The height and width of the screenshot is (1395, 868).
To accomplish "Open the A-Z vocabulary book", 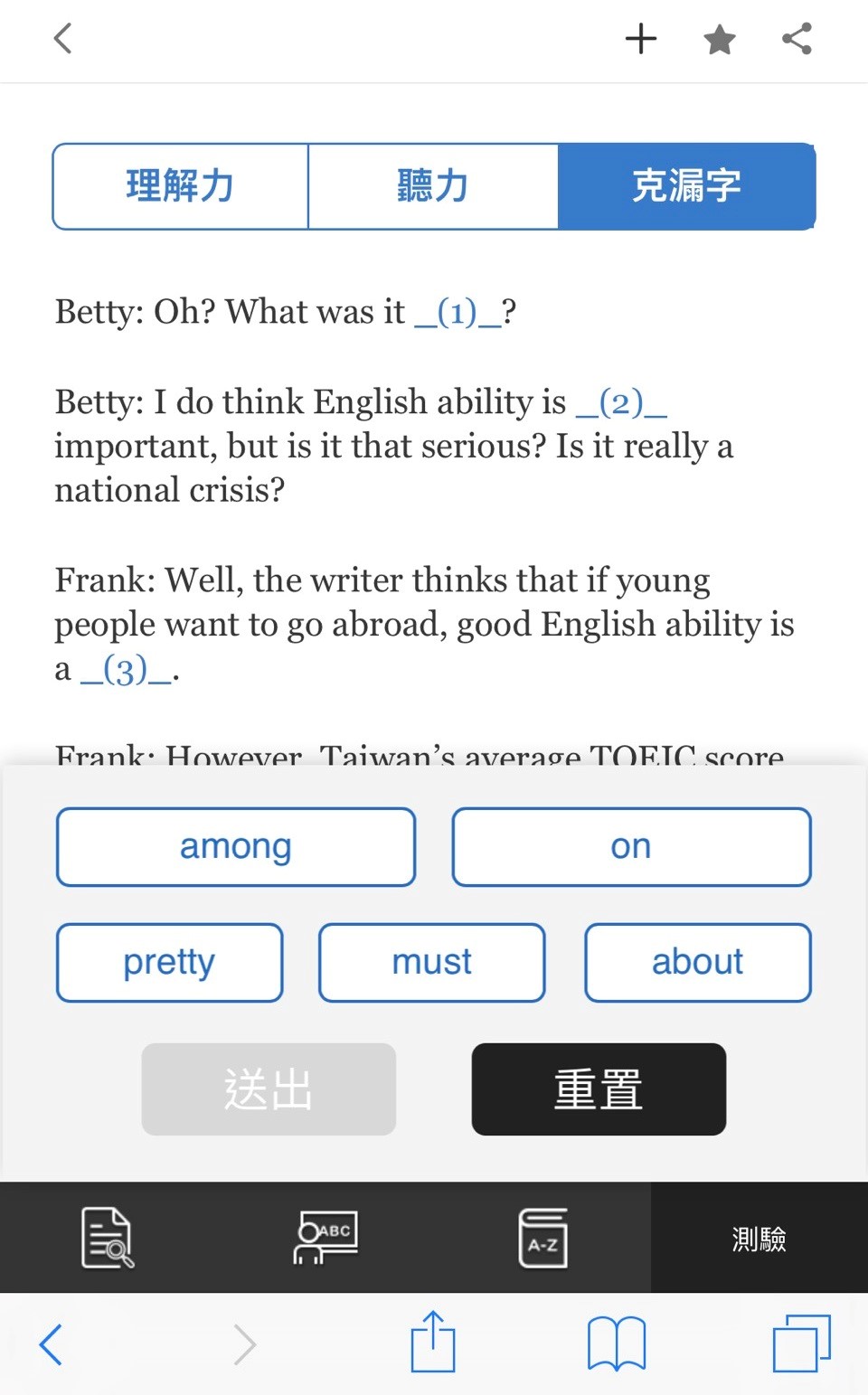I will point(542,1238).
